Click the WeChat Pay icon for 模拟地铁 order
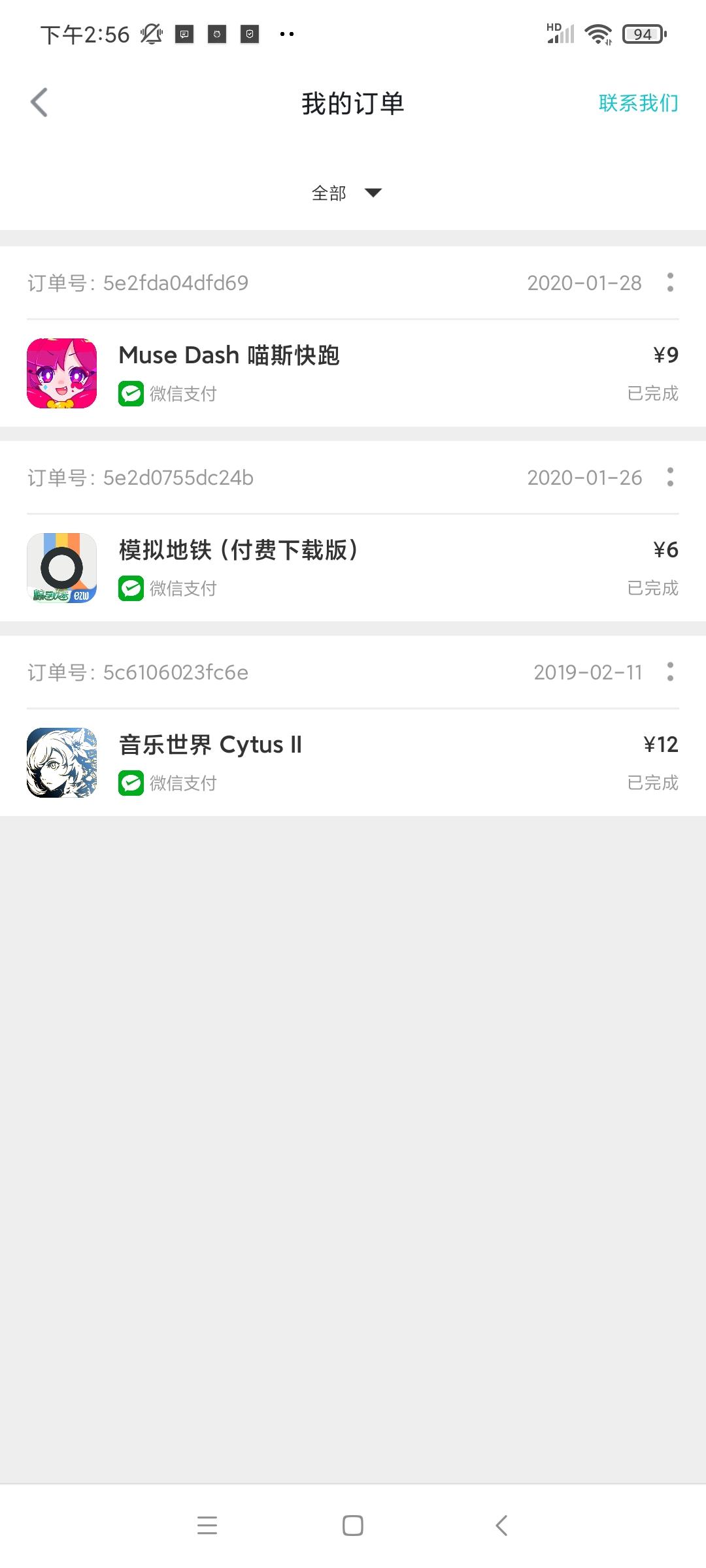706x1568 pixels. [x=131, y=588]
